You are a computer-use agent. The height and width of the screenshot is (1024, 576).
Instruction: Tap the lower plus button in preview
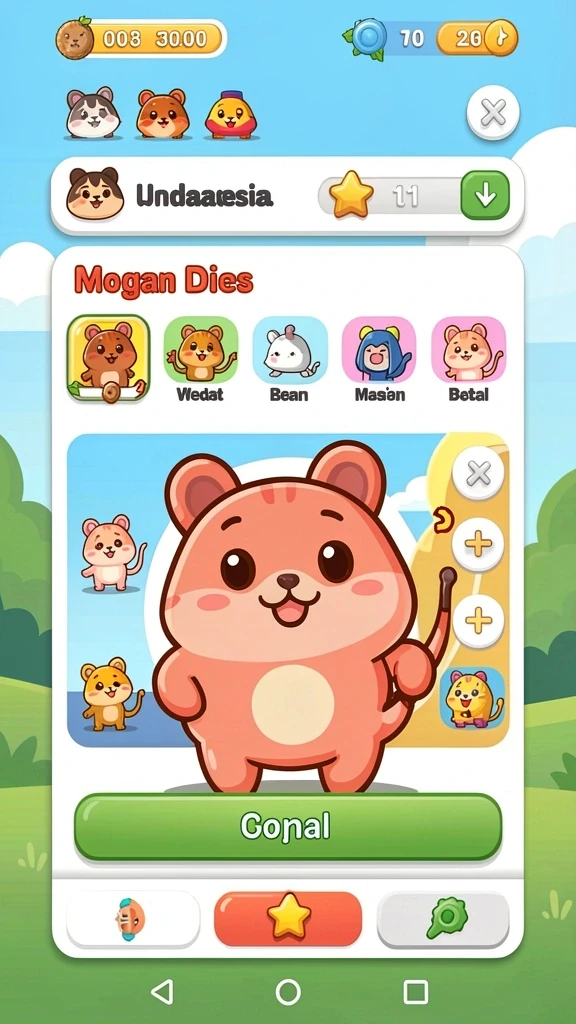(478, 621)
